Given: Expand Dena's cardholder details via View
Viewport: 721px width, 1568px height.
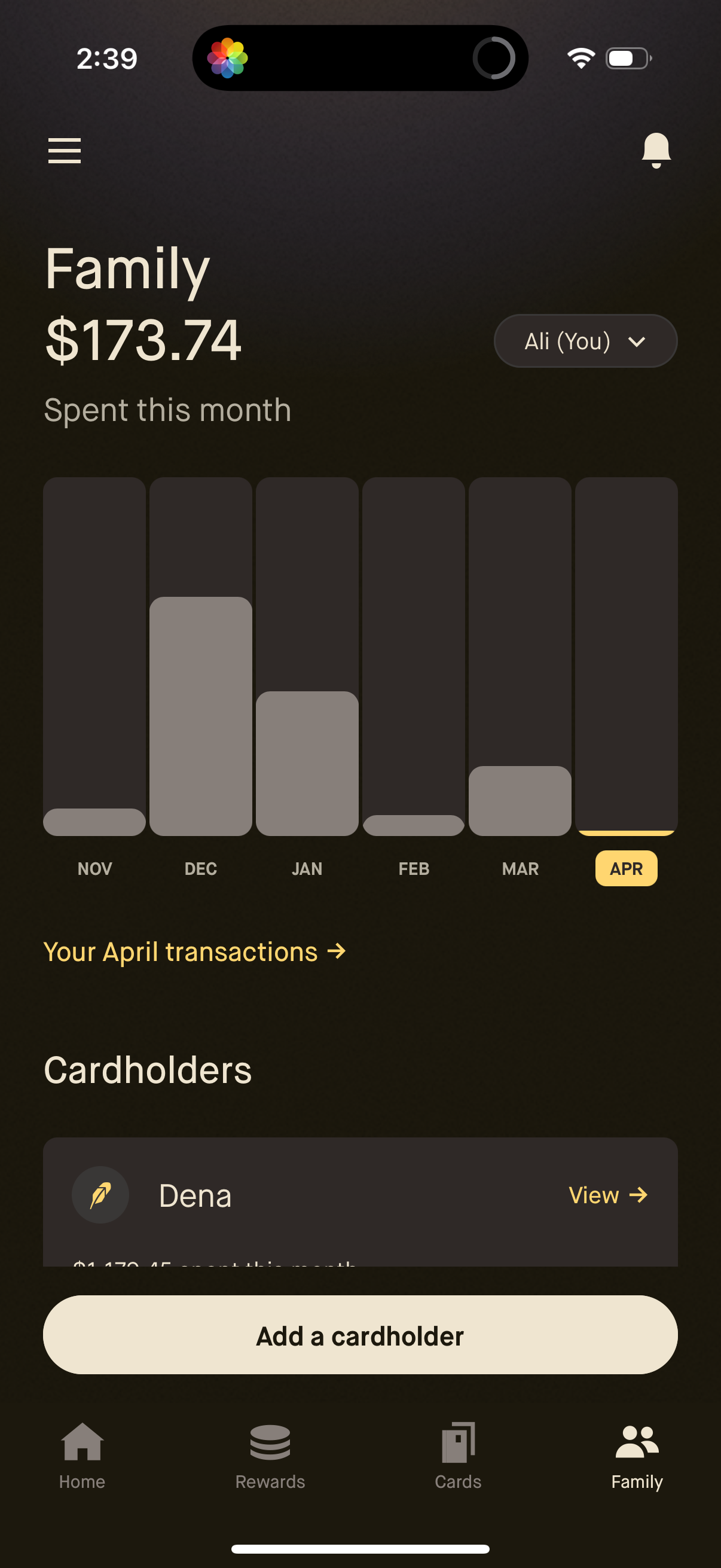Looking at the screenshot, I should pos(608,1194).
